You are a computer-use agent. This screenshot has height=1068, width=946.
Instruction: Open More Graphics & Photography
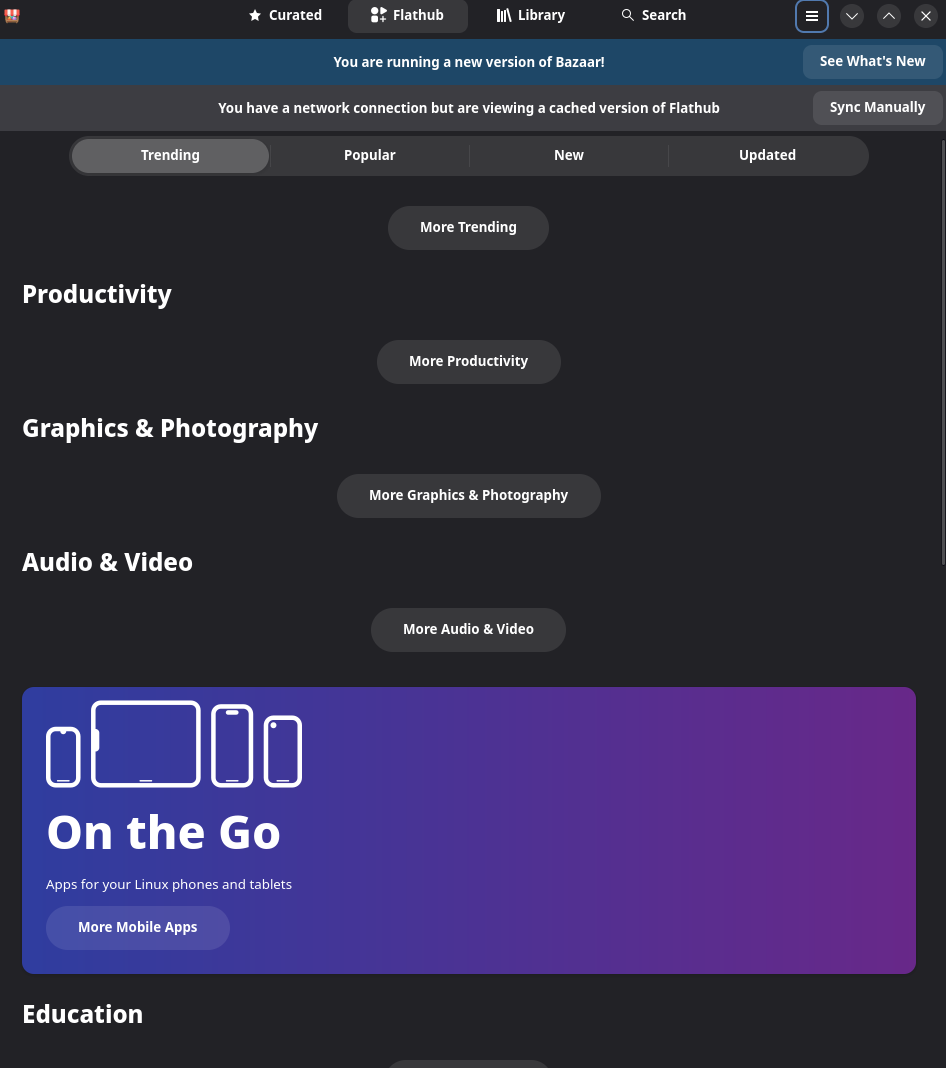(468, 496)
